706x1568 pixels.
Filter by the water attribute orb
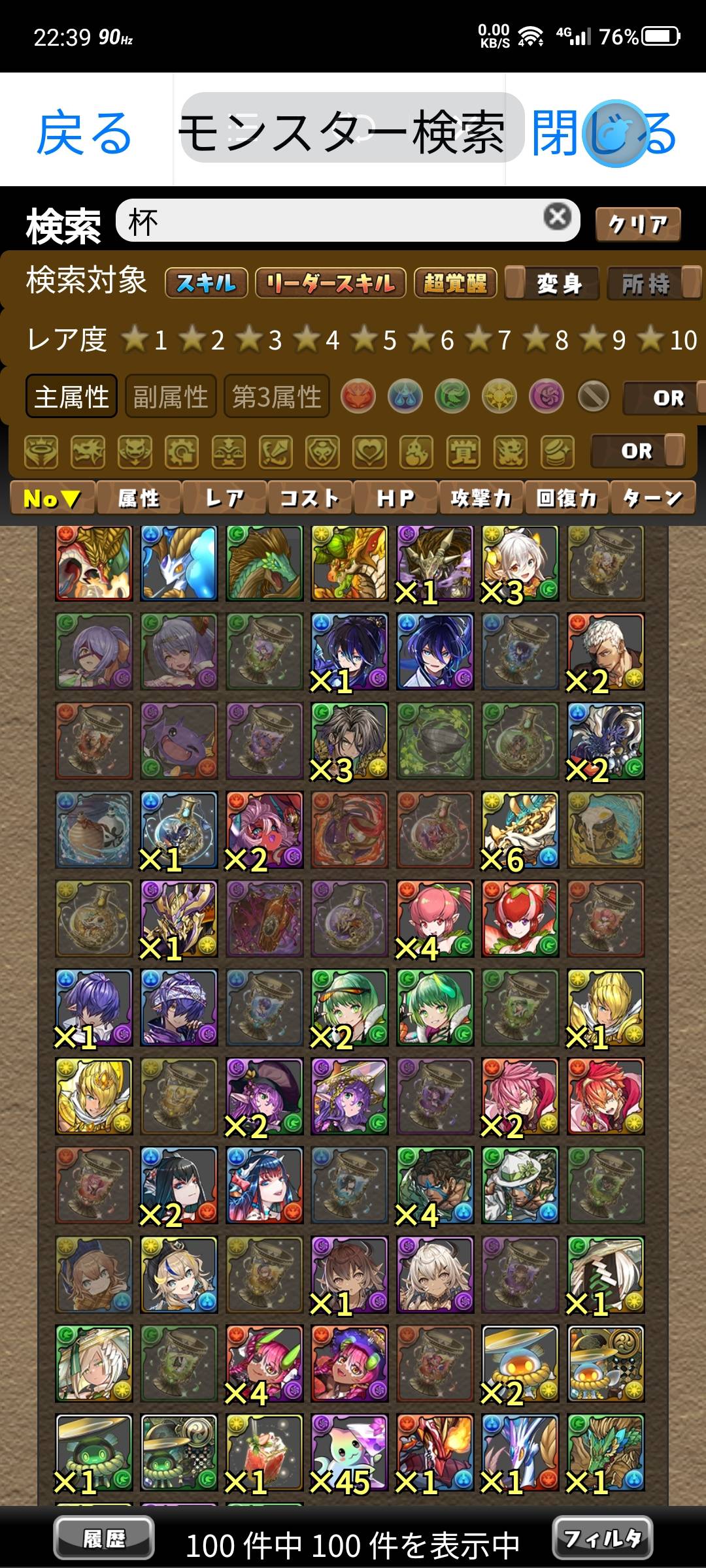tap(405, 397)
